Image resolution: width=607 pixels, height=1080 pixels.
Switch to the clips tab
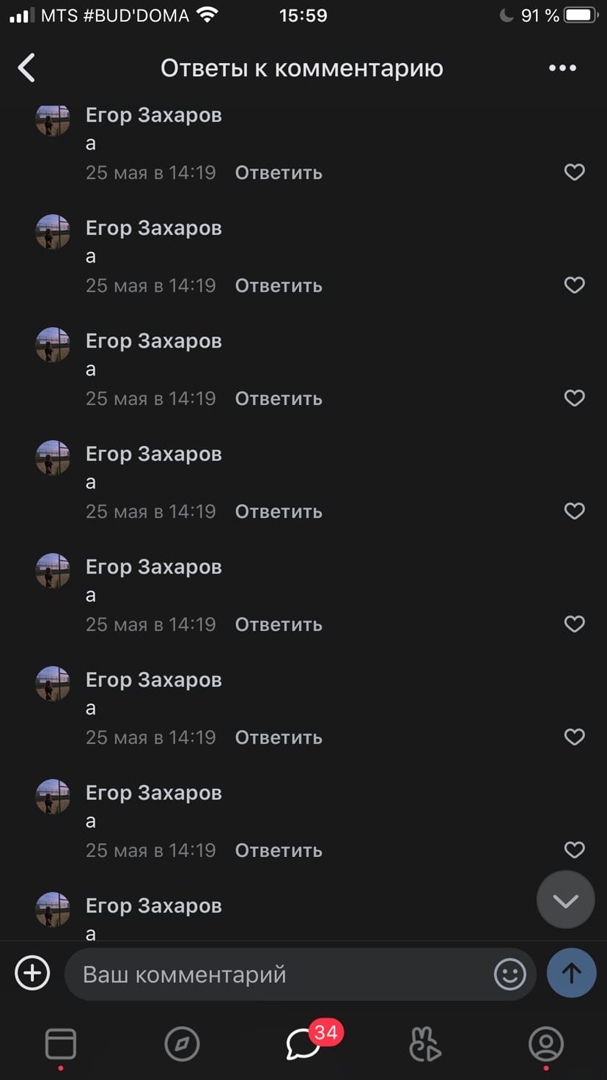[425, 1045]
